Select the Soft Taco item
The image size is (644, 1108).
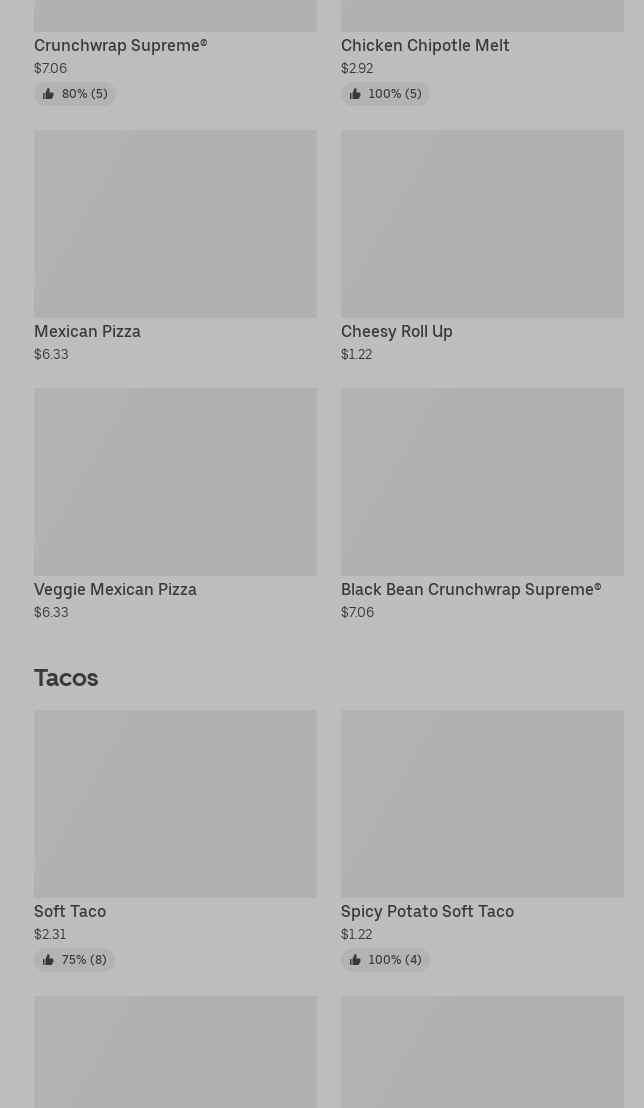coord(175,840)
